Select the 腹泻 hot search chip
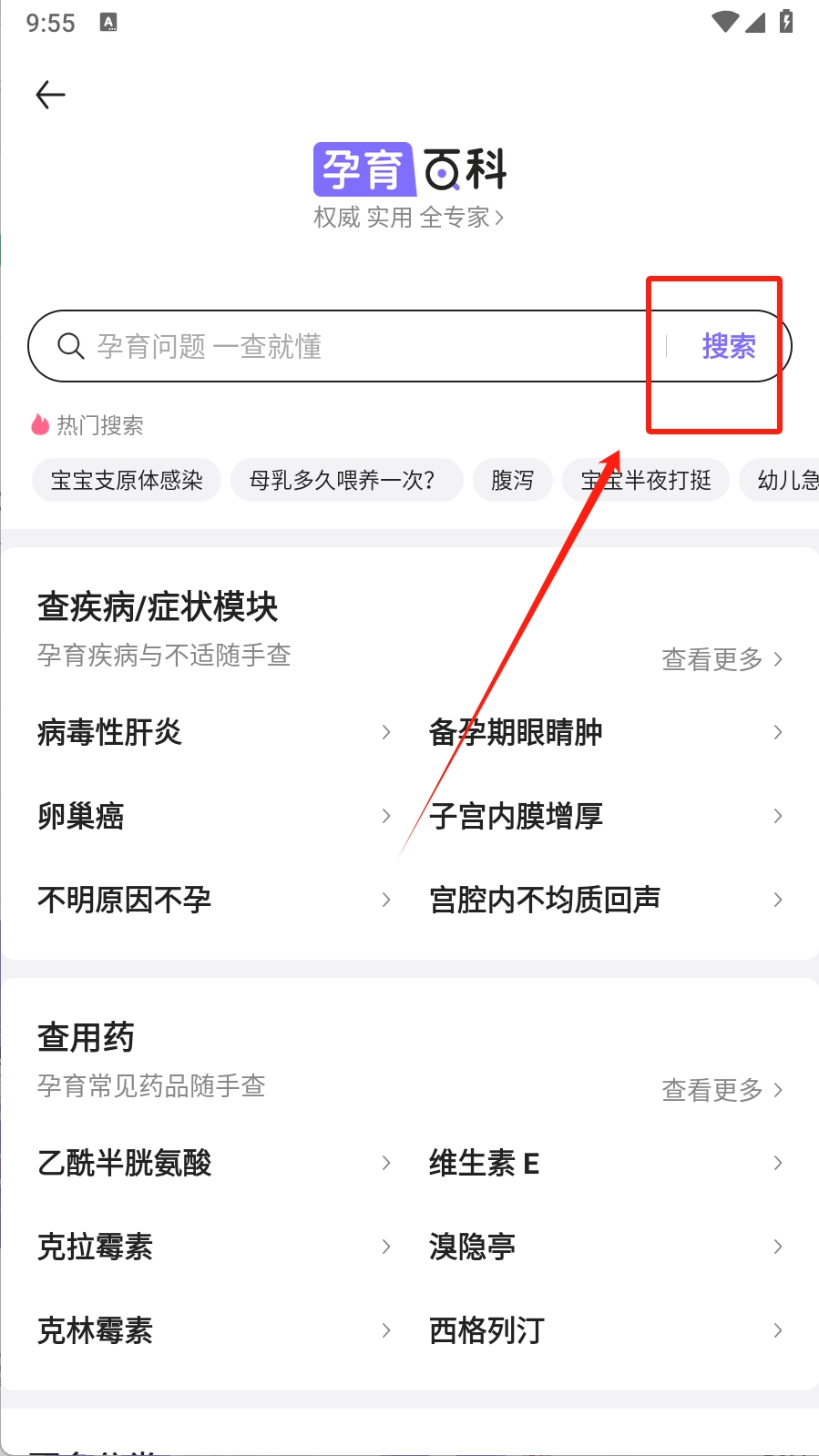 (513, 480)
